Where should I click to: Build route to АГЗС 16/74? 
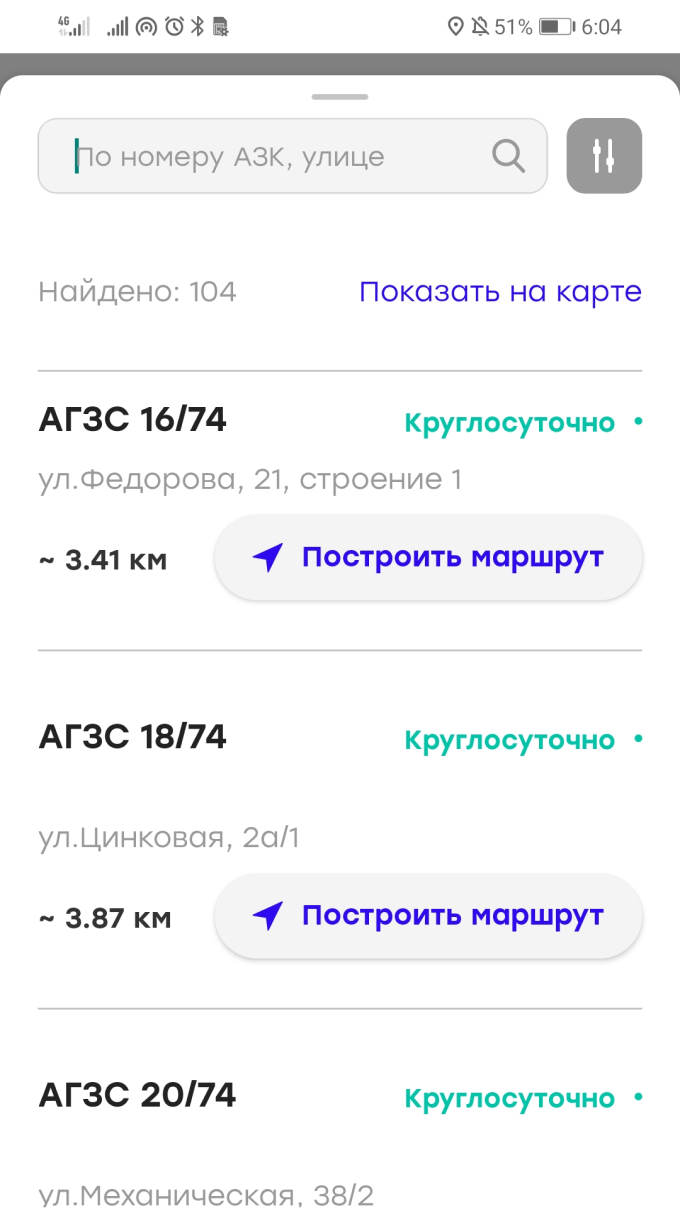[428, 558]
